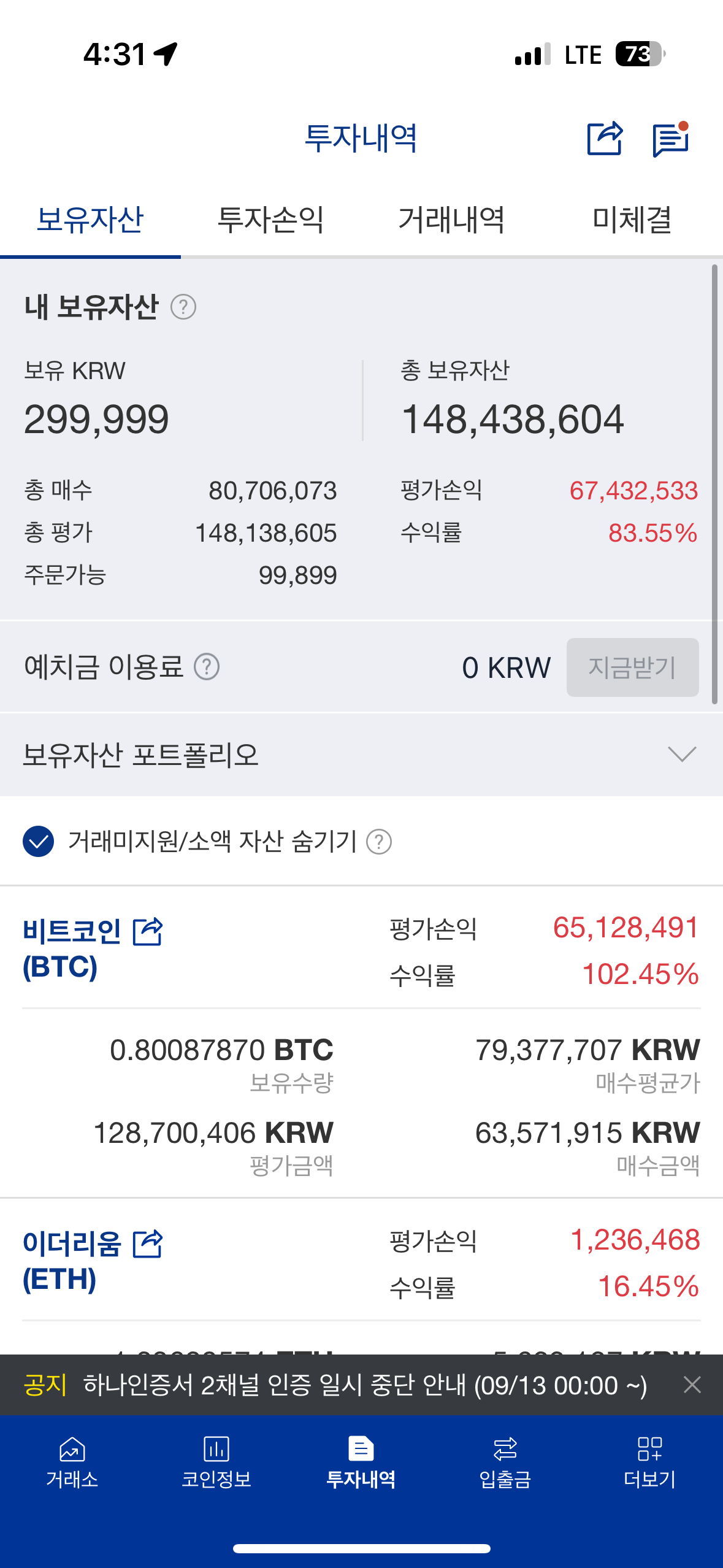The width and height of the screenshot is (723, 1568).
Task: Open the notifications message icon with red dot
Action: point(670,139)
